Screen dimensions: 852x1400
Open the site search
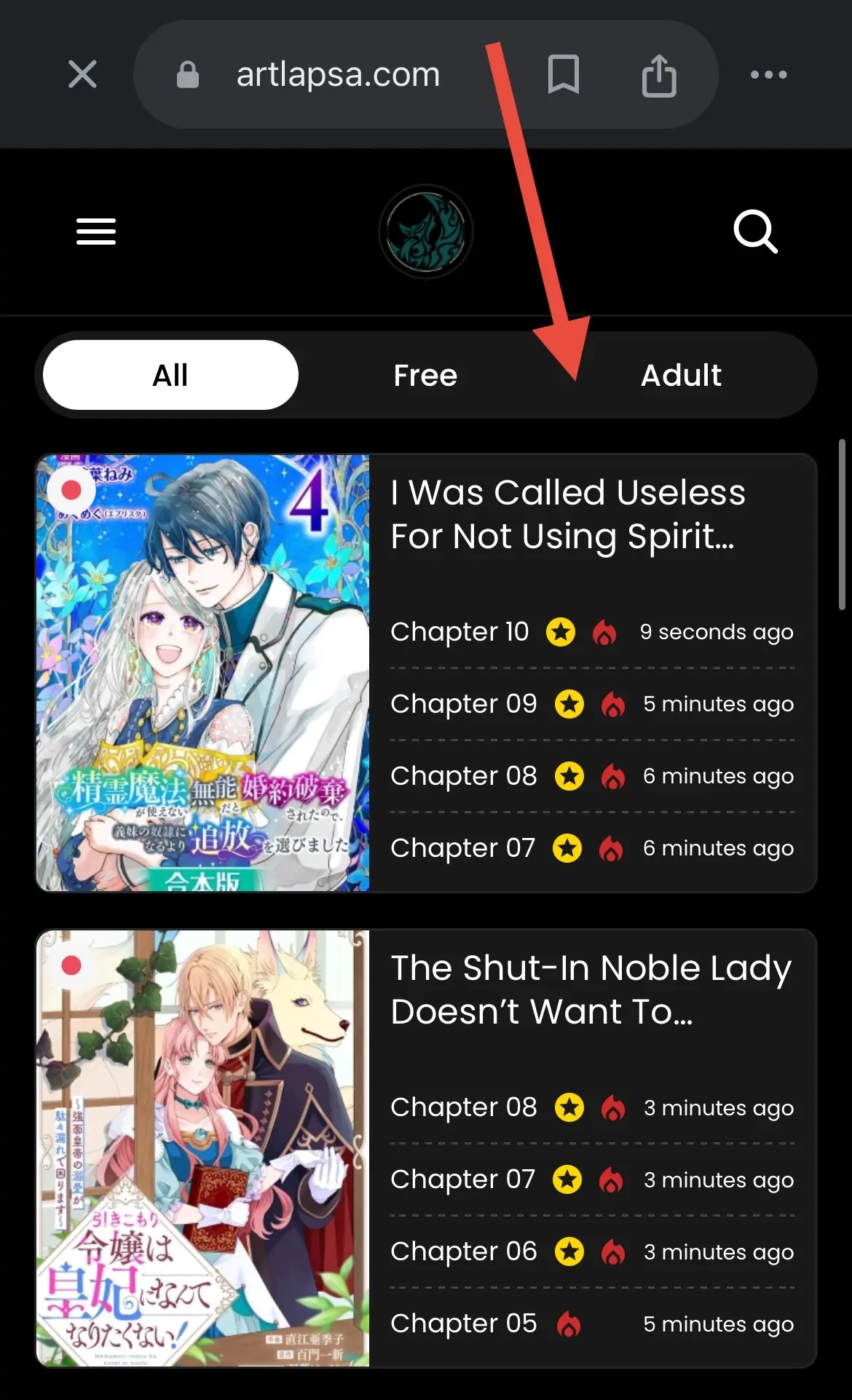[755, 232]
